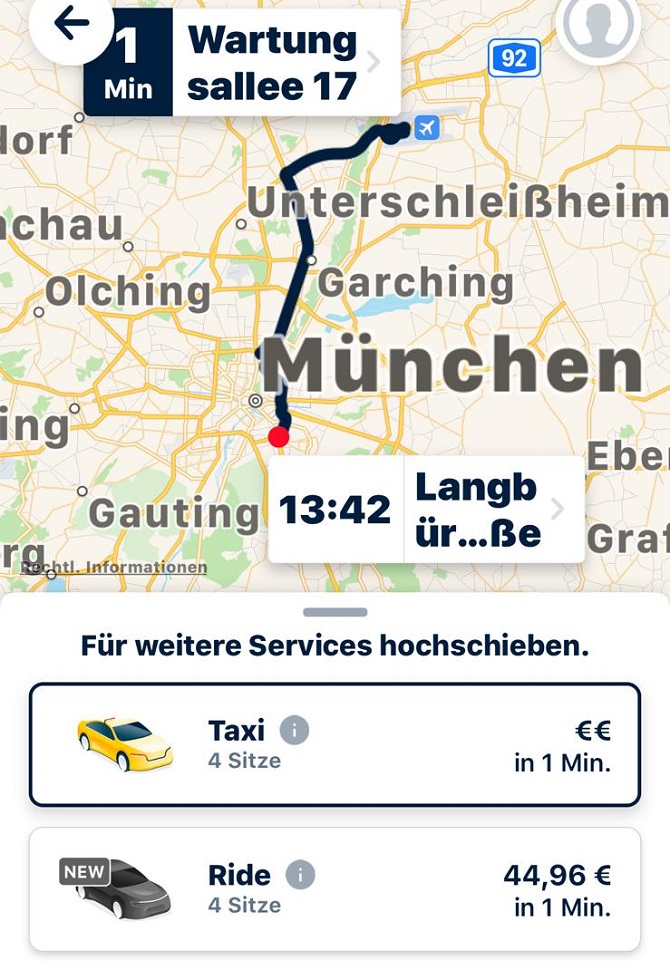Open the Rechtl. Informationen link
This screenshot has width=670, height=962.
click(114, 567)
